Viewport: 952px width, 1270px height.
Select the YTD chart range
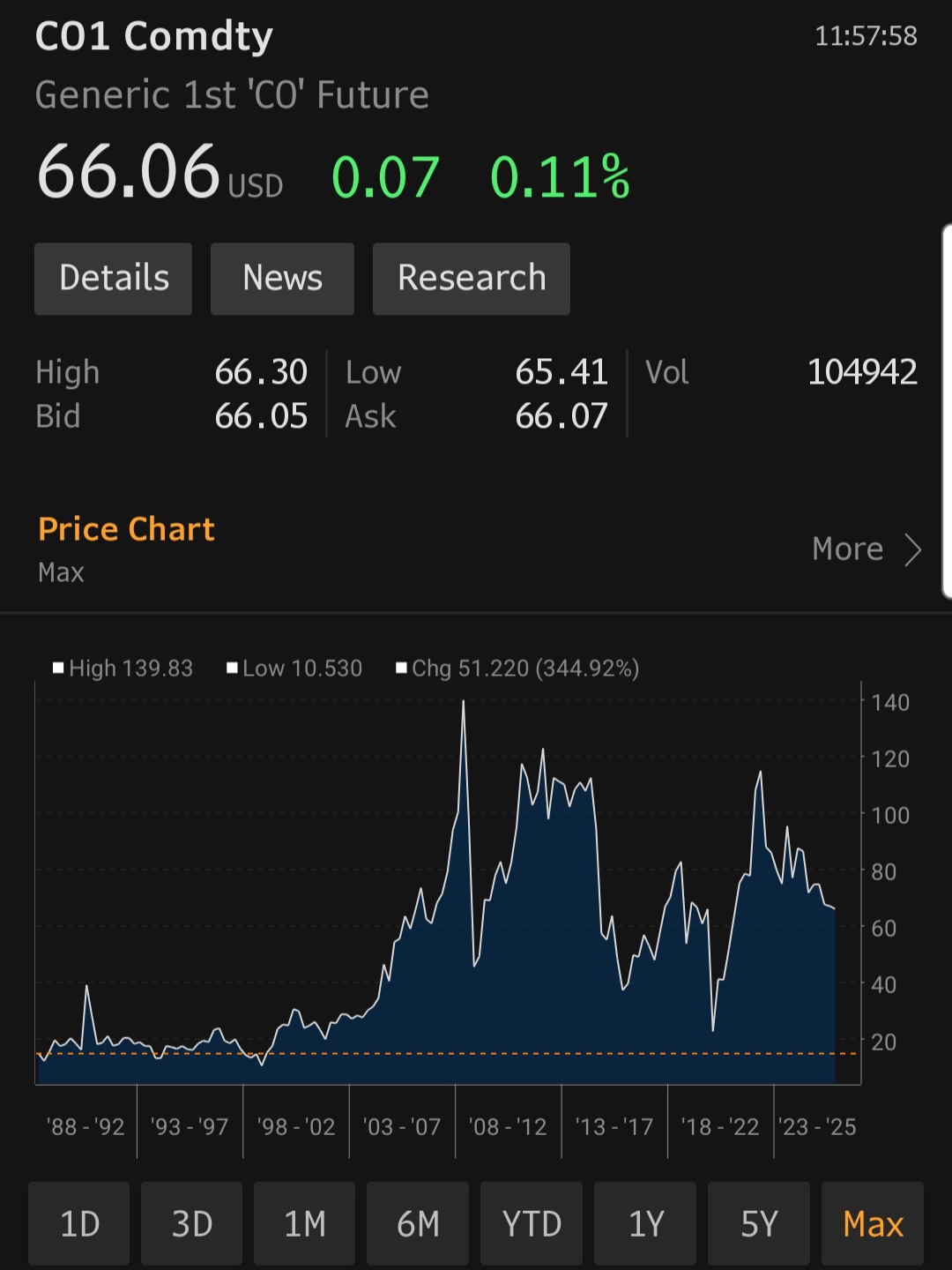pyautogui.click(x=532, y=1224)
